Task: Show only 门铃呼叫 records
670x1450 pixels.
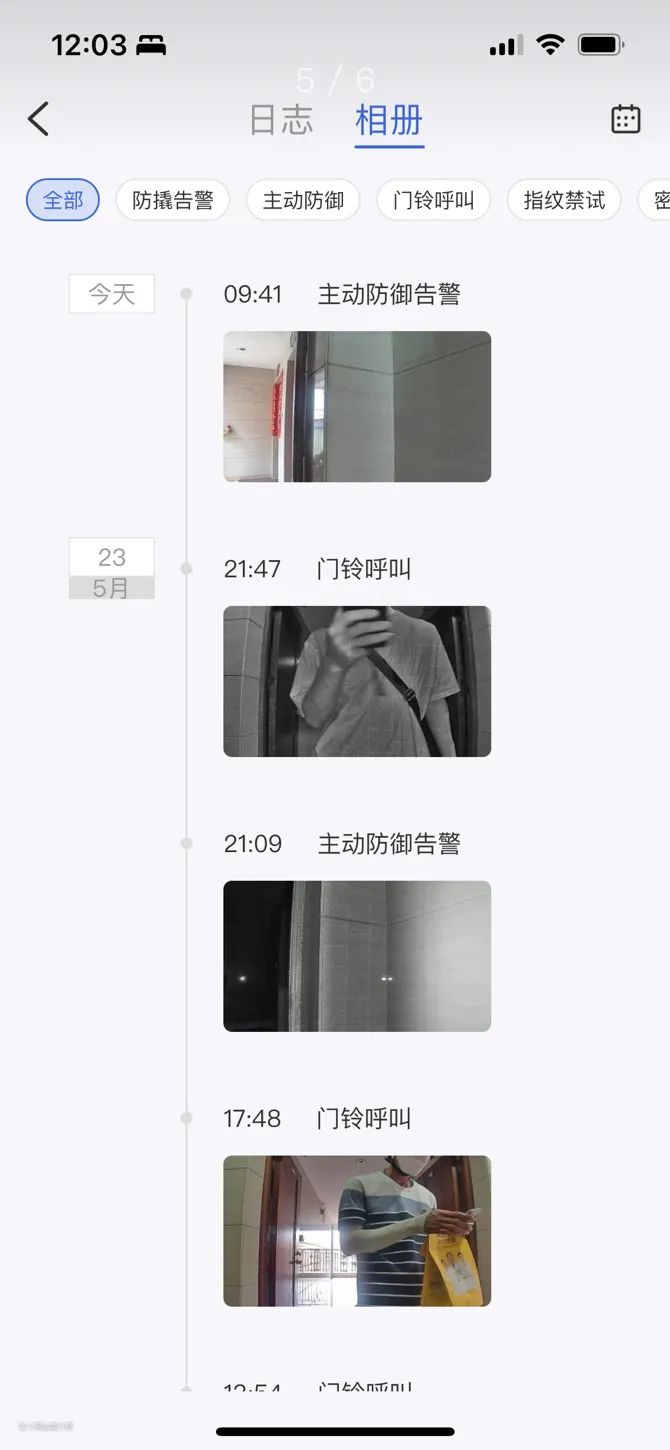Action: [433, 200]
